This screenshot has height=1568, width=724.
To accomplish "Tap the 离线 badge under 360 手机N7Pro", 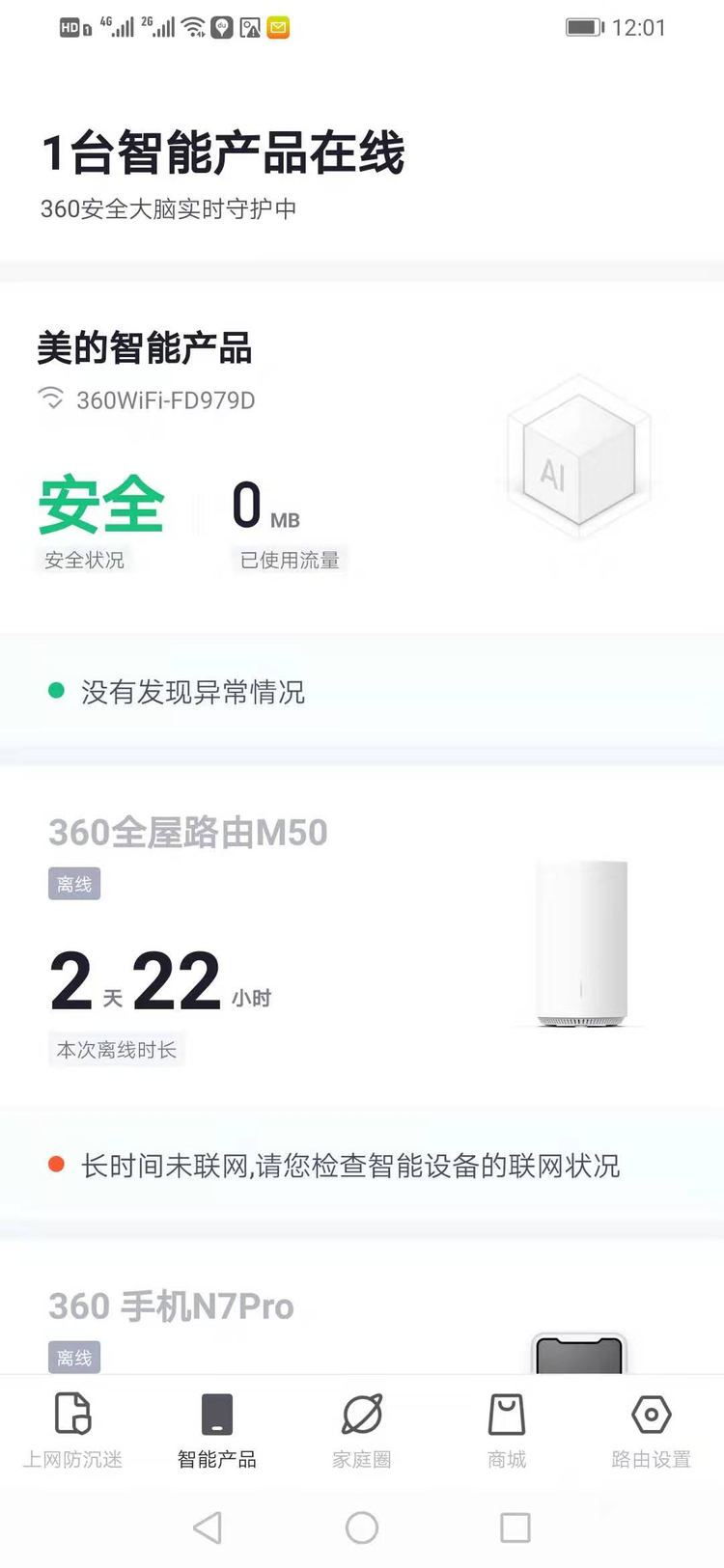I will [73, 1357].
